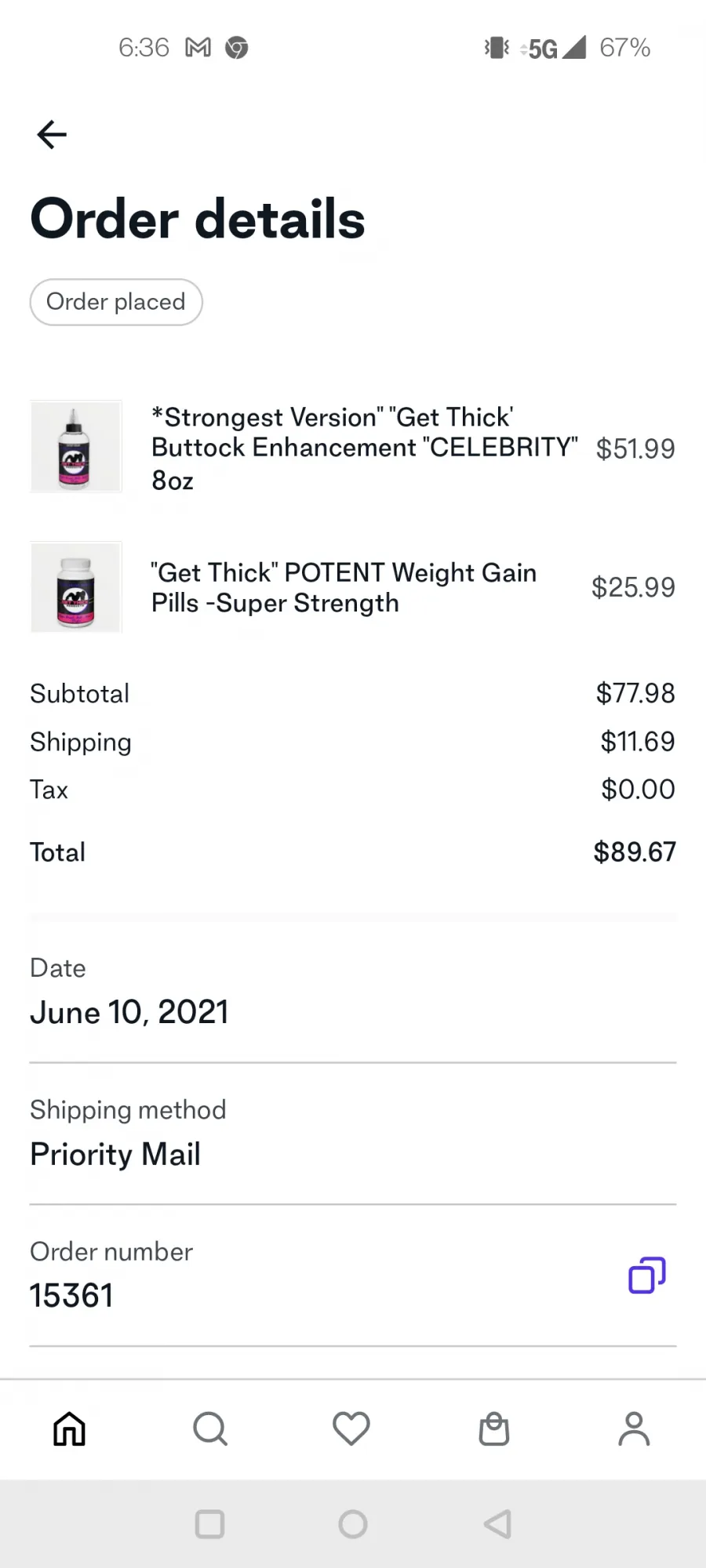Open the shopping bag tab
The height and width of the screenshot is (1568, 706).
494,1428
